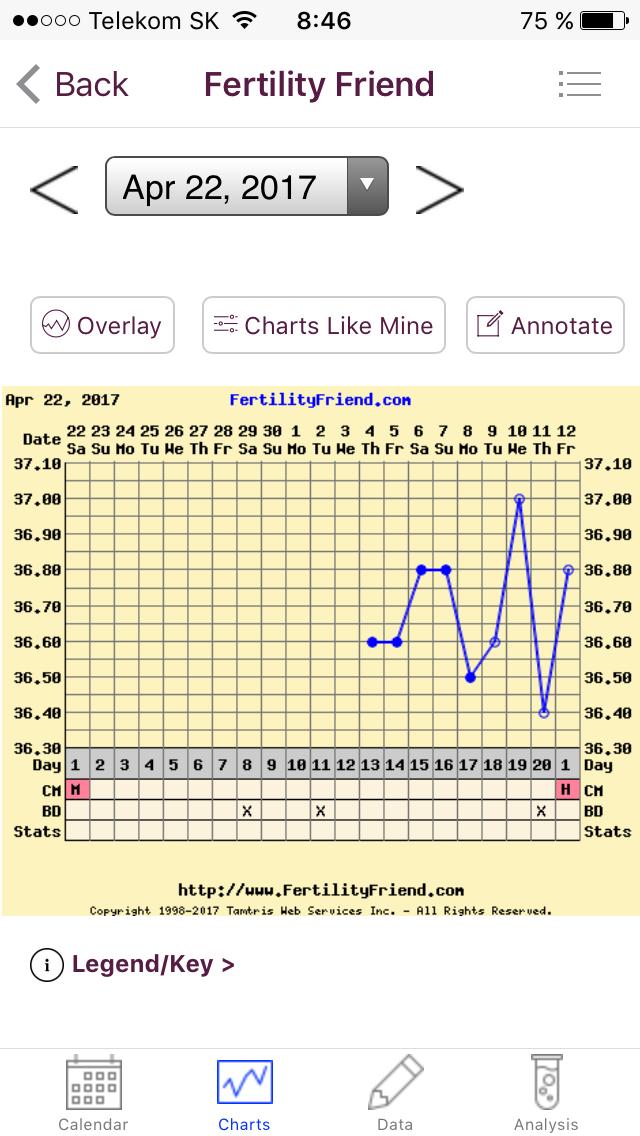Open the Legend/Key link
Screen dimensions: 640x1136
click(152, 964)
